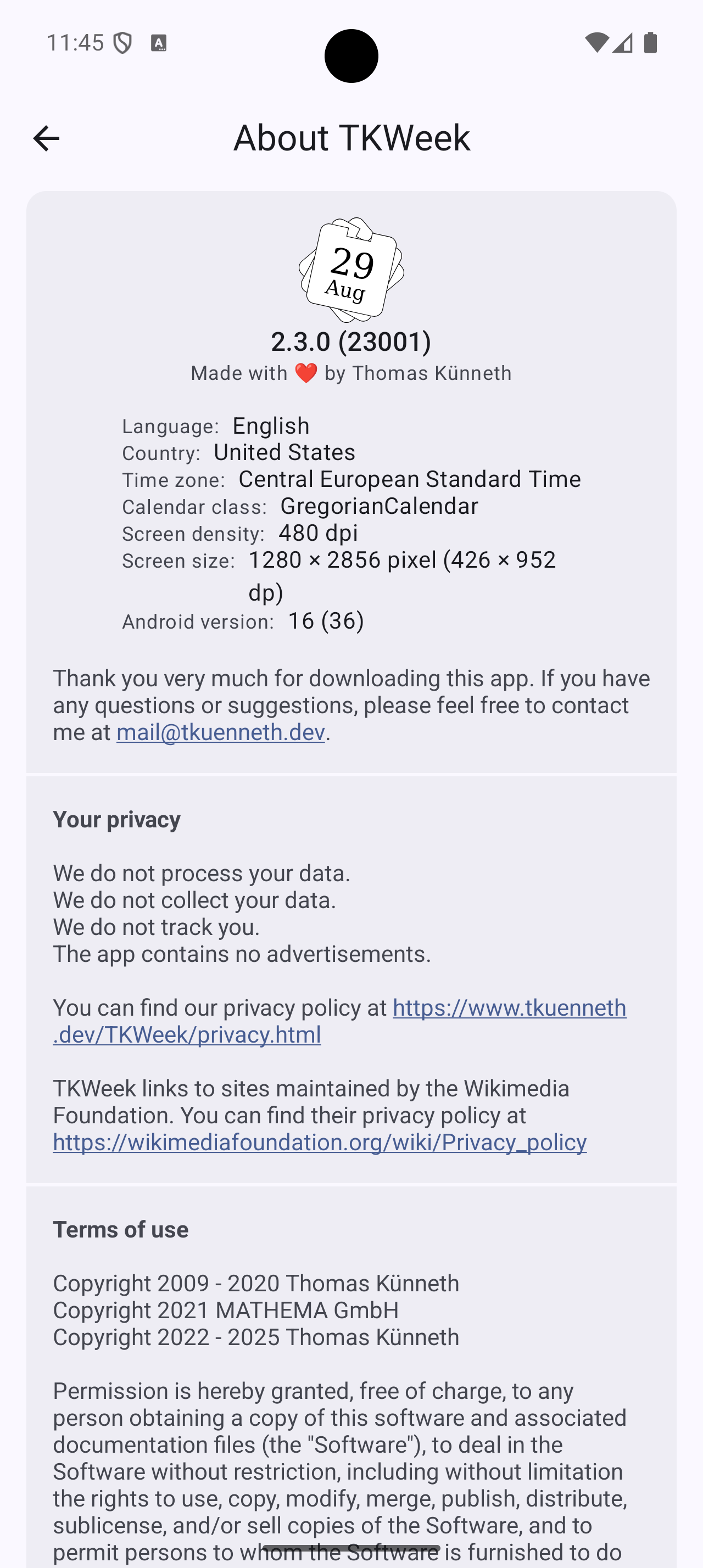The width and height of the screenshot is (703, 1568).
Task: Open the Wikimedia Foundation privacy policy link
Action: (x=320, y=1142)
